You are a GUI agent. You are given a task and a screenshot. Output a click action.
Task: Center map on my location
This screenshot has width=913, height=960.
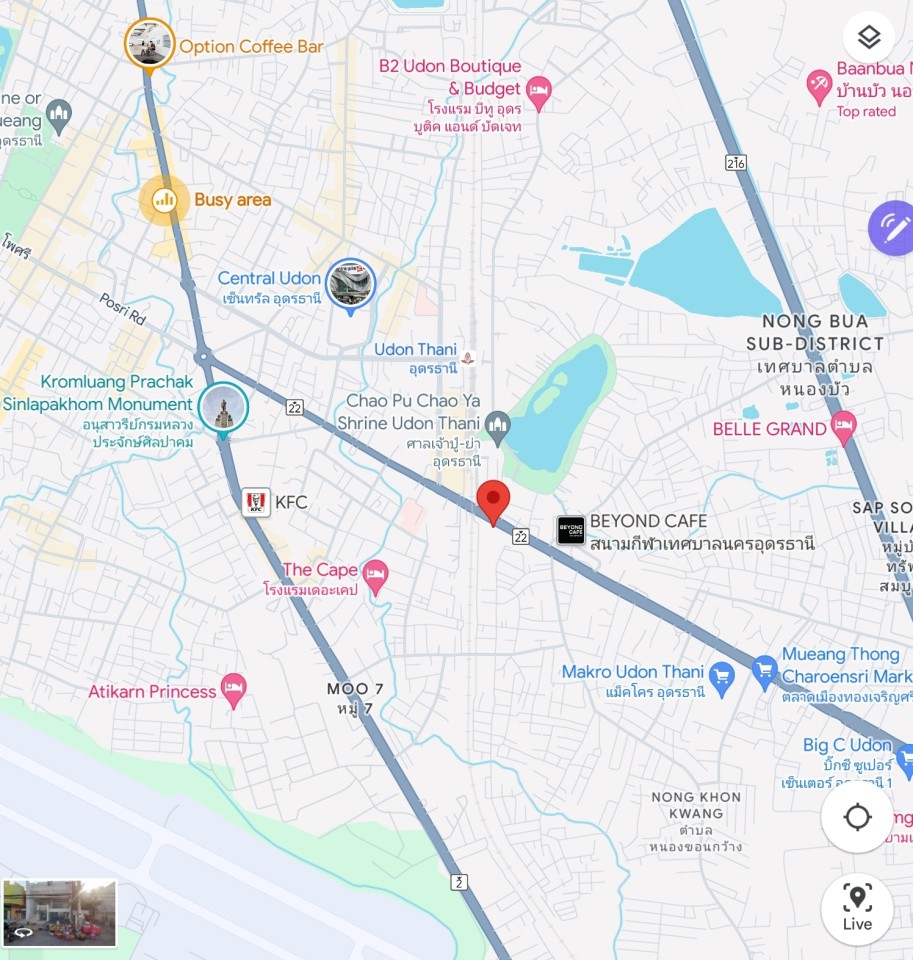tap(857, 817)
